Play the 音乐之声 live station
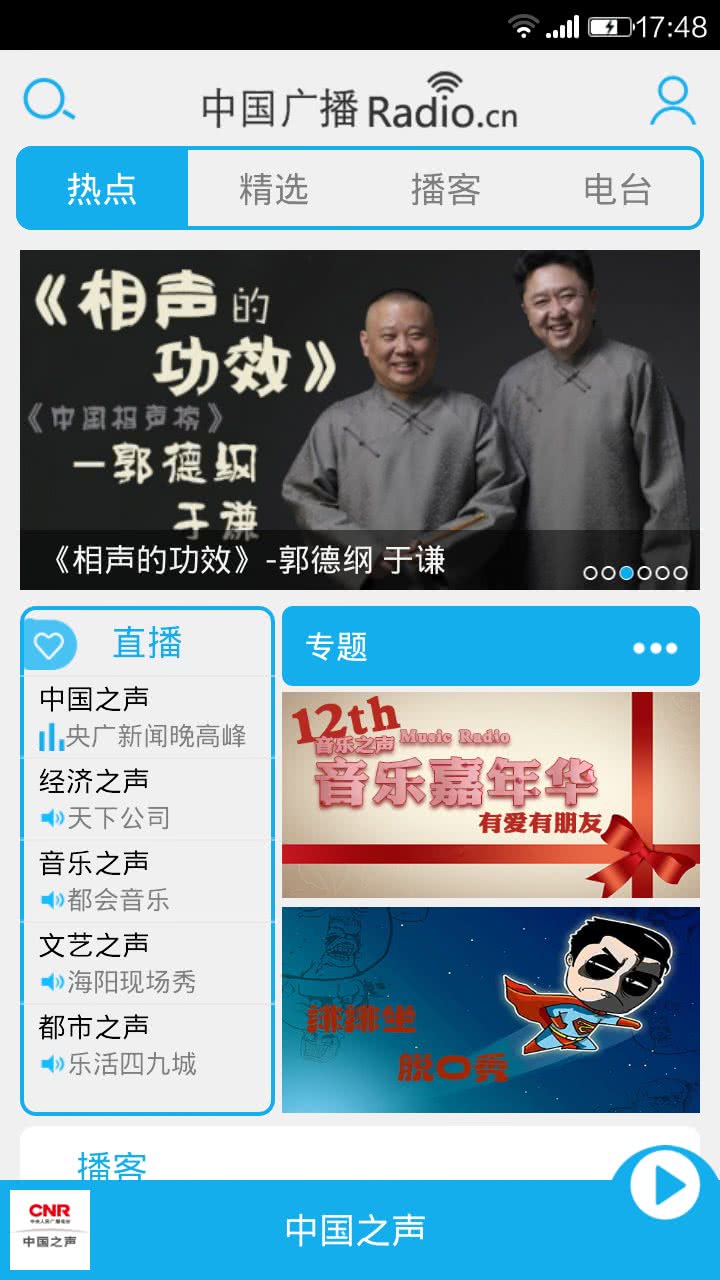Image resolution: width=720 pixels, height=1280 pixels. (147, 881)
